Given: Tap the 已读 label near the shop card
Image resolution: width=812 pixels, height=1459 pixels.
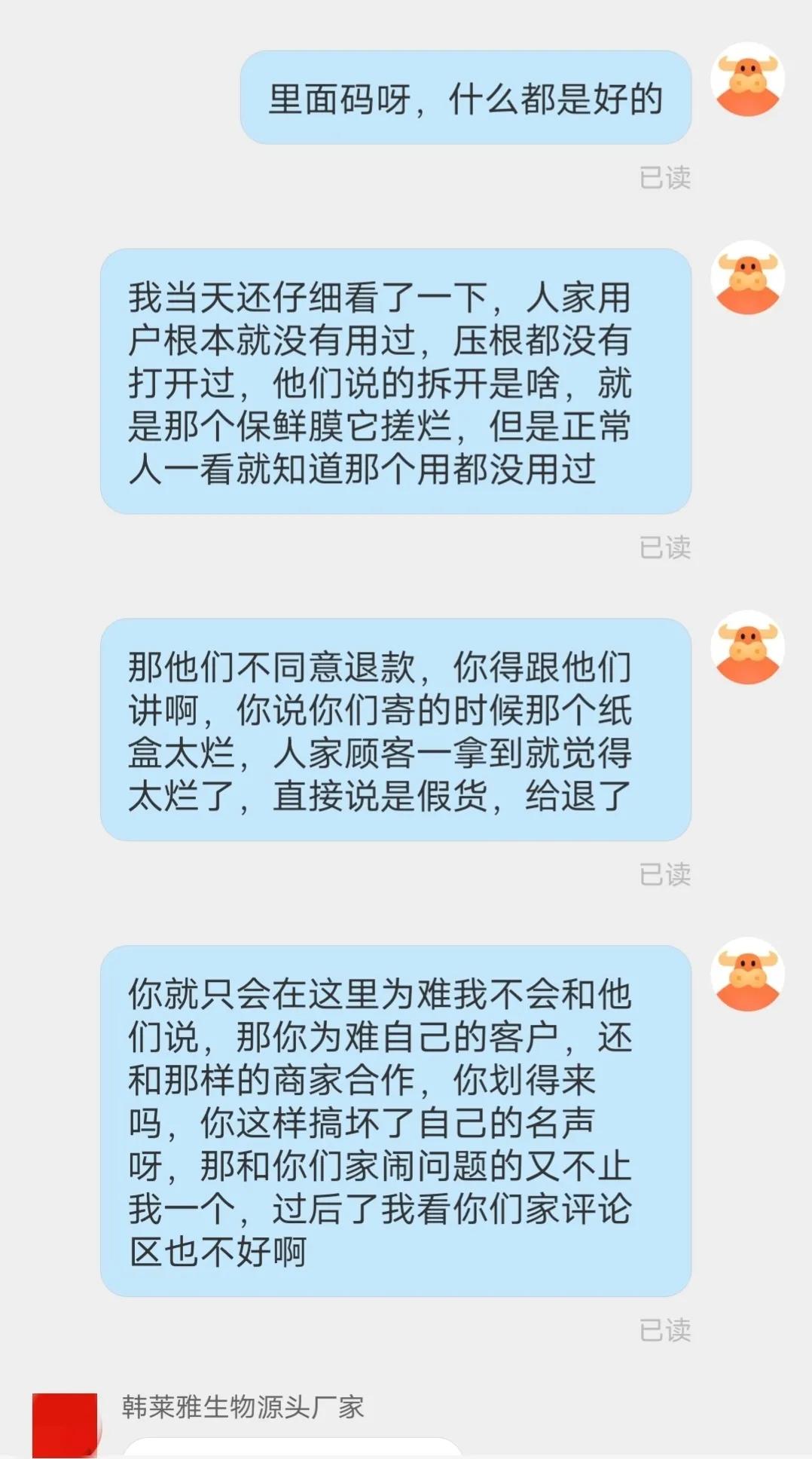Looking at the screenshot, I should (666, 1330).
